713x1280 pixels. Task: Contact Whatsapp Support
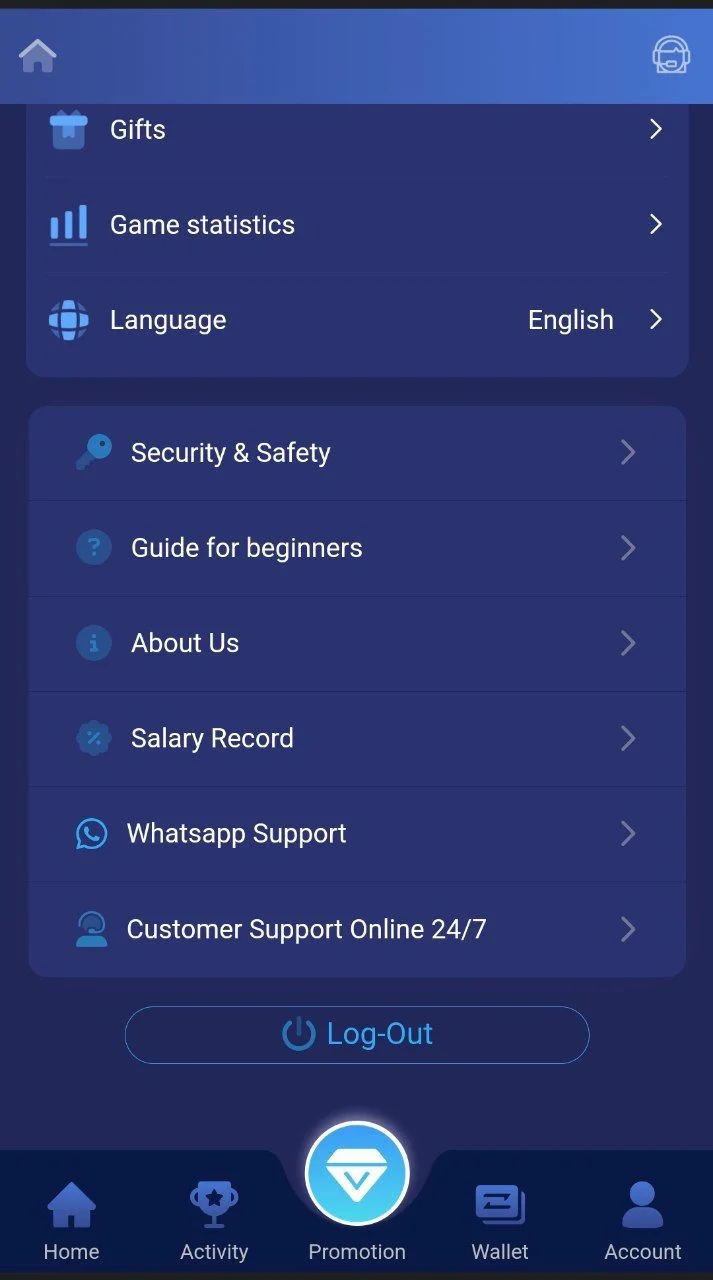[356, 834]
